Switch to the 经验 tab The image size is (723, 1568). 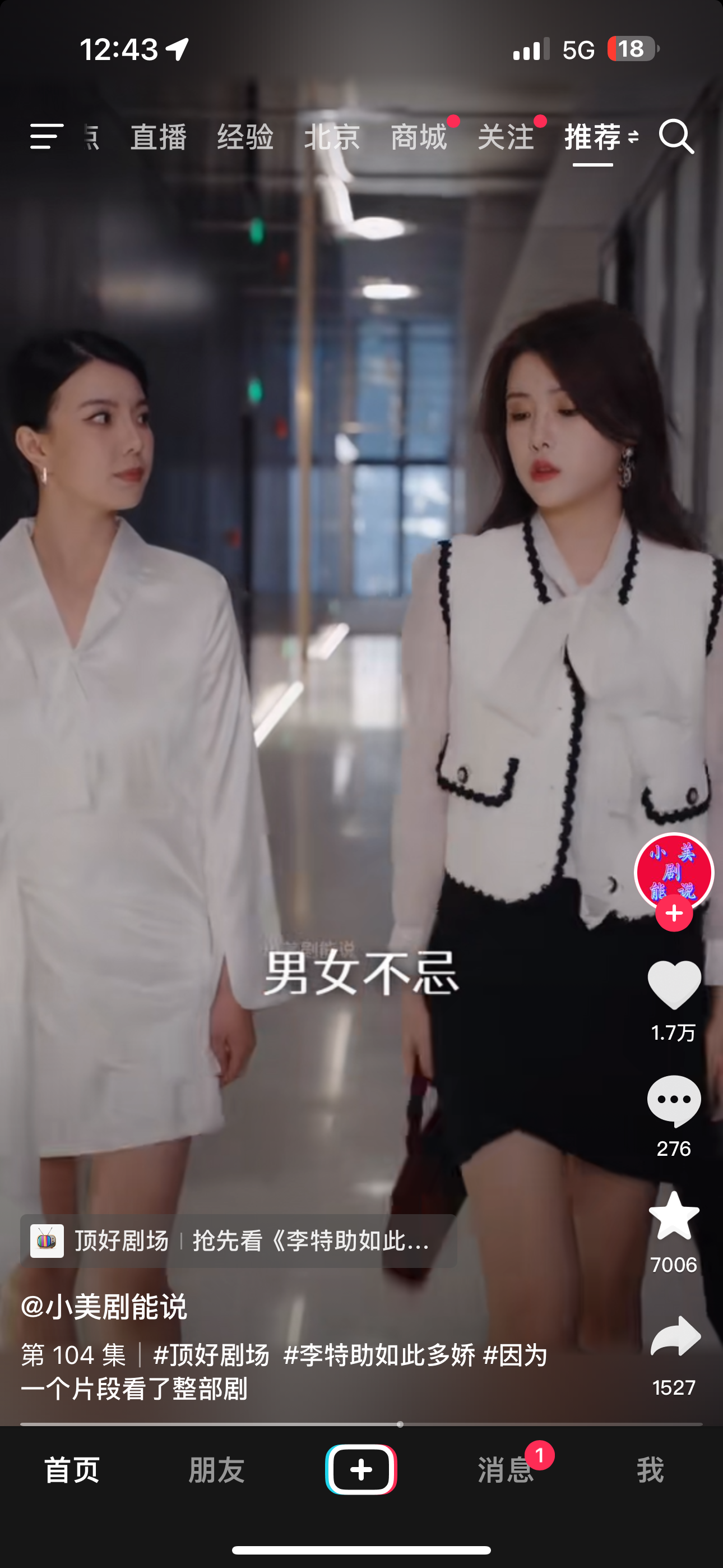[x=245, y=137]
